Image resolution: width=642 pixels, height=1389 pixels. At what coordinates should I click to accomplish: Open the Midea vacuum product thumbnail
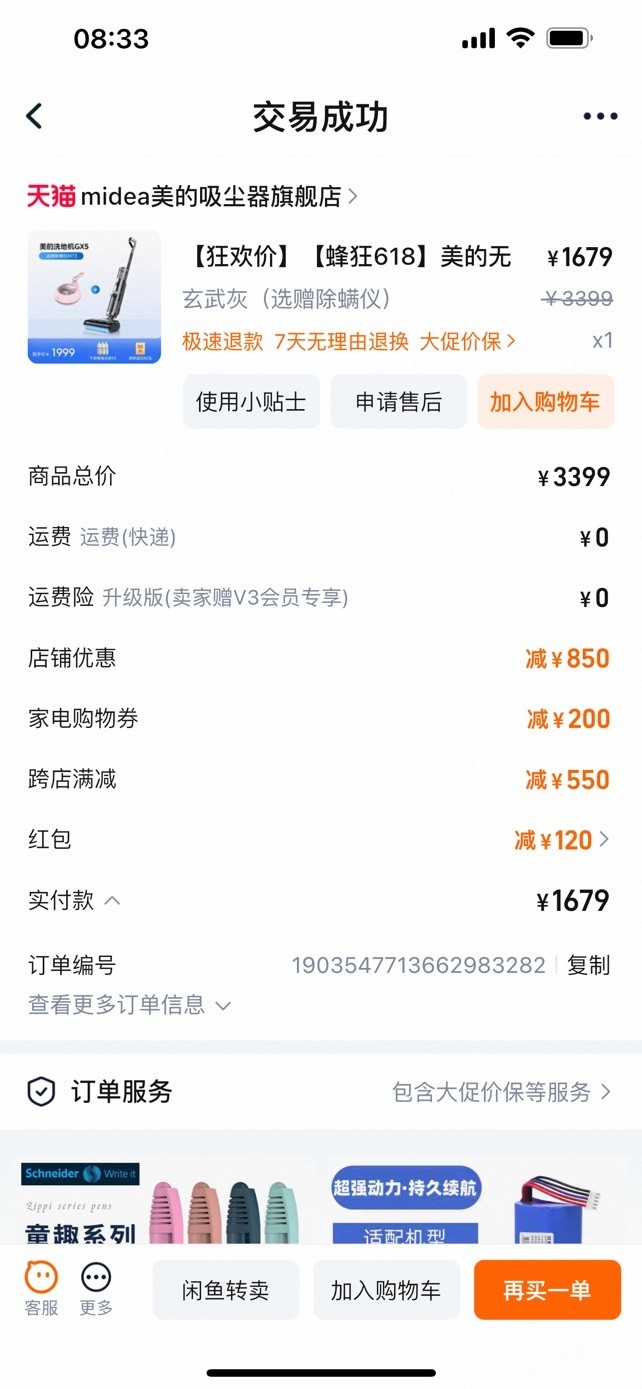94,297
